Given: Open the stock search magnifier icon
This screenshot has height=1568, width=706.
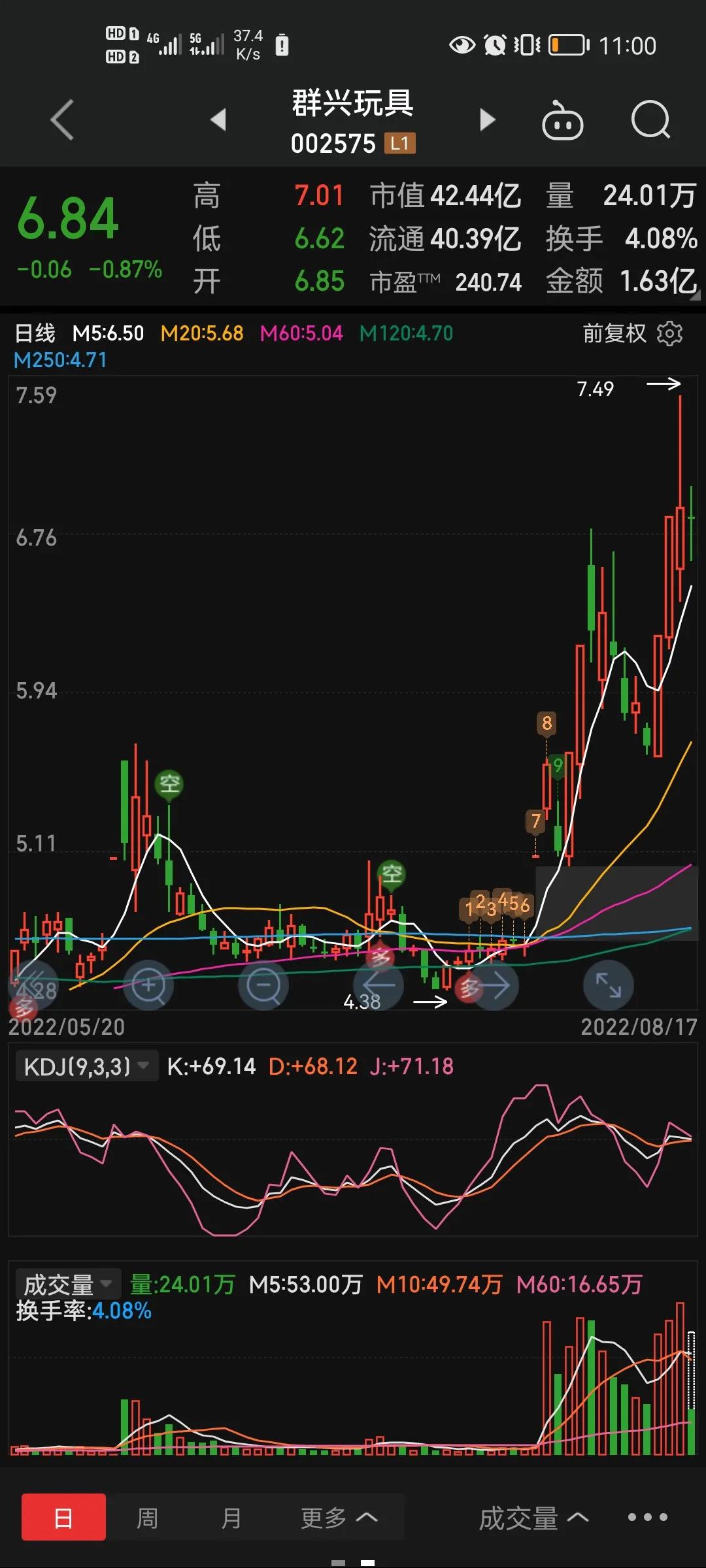Looking at the screenshot, I should [x=650, y=121].
